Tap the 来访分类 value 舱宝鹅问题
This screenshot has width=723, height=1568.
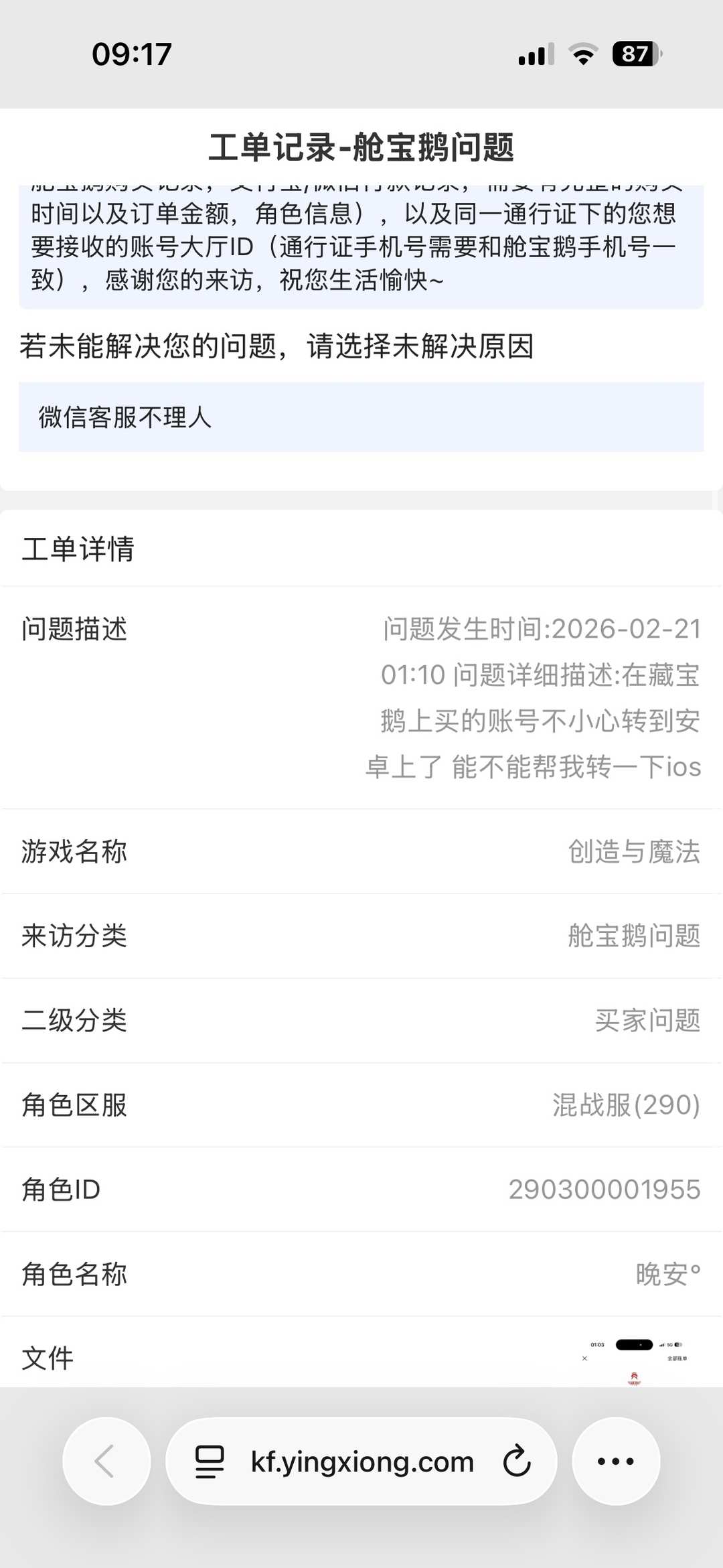coord(632,936)
